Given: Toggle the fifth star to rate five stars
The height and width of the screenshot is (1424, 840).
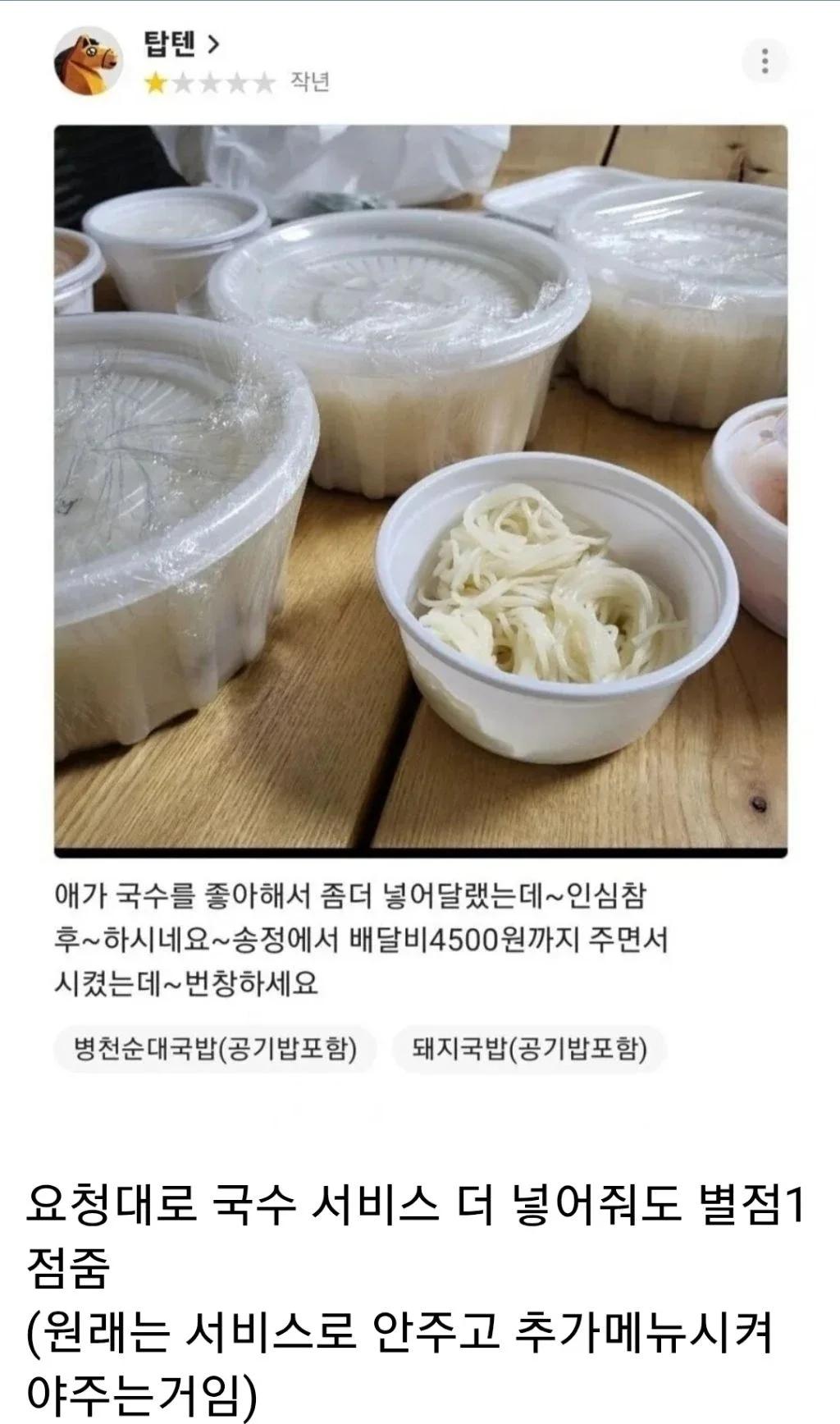Looking at the screenshot, I should pyautogui.click(x=262, y=82).
